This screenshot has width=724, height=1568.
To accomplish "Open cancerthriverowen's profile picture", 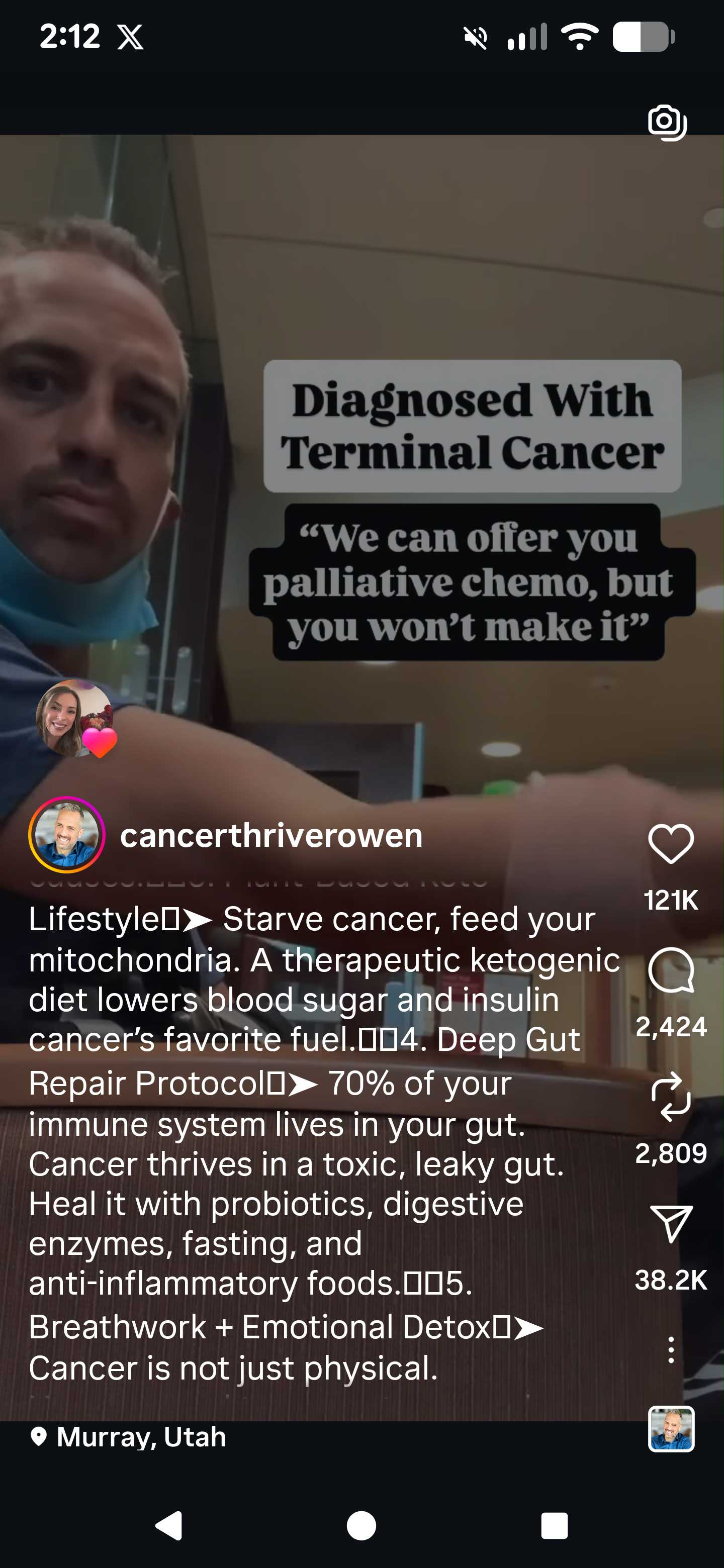I will tap(67, 835).
